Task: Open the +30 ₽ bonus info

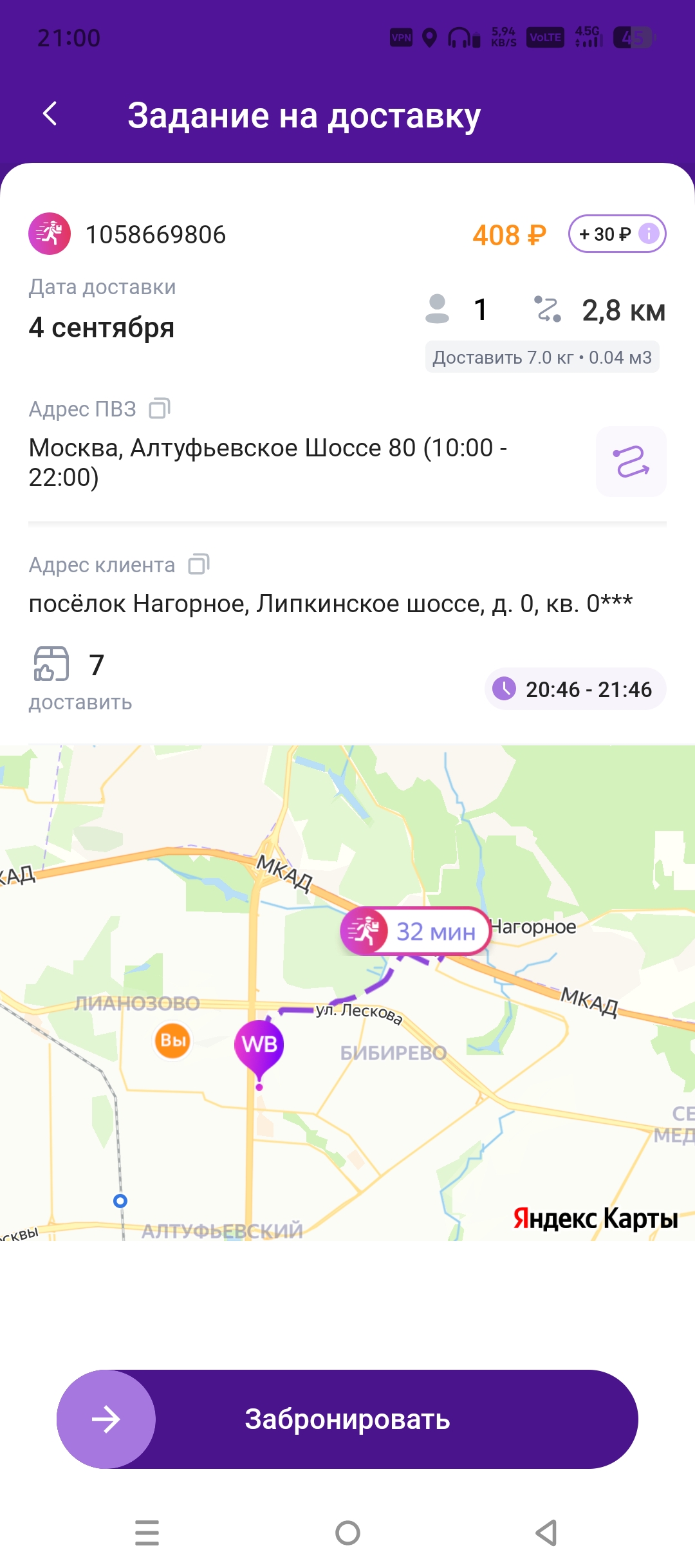Action: click(616, 234)
